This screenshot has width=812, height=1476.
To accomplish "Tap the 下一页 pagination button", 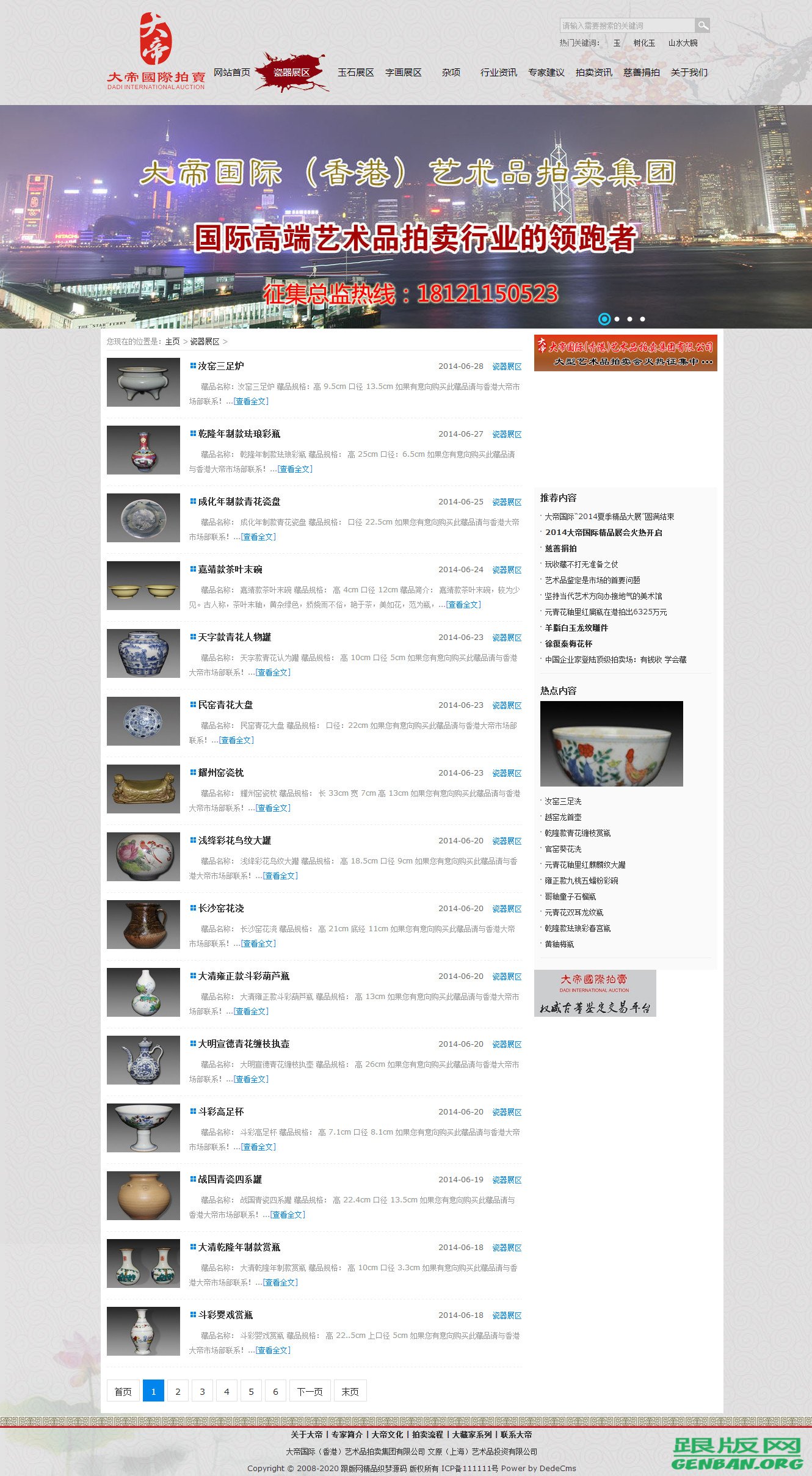I will click(x=310, y=1391).
